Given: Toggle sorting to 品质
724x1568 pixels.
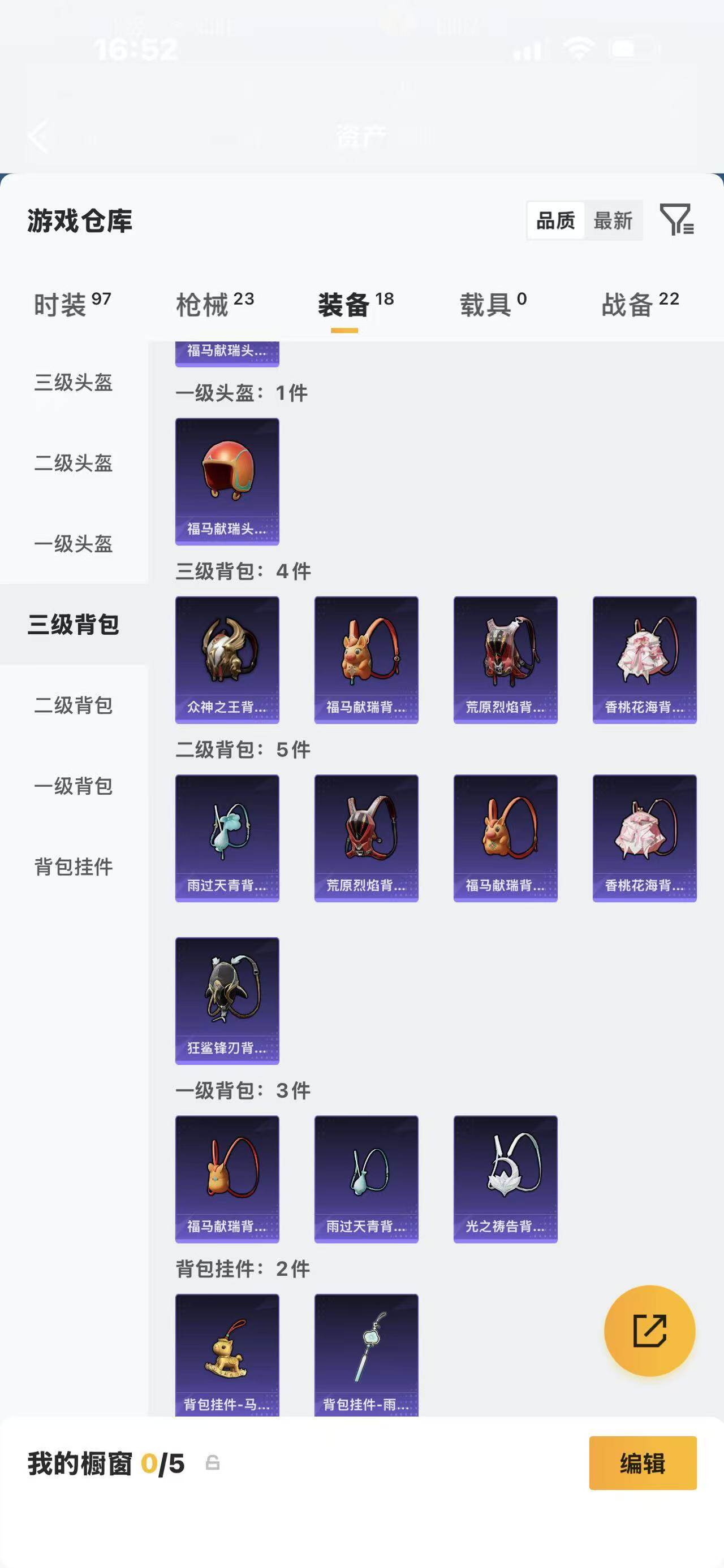Looking at the screenshot, I should [556, 221].
